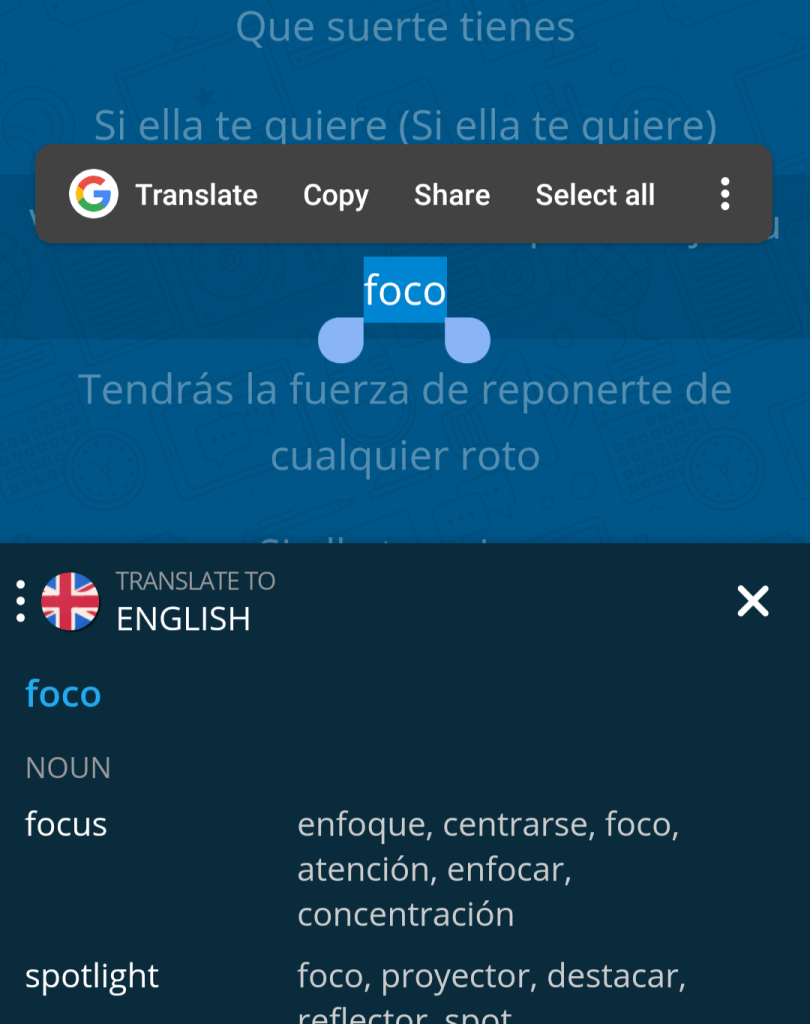Close the translation panel
The height and width of the screenshot is (1024, 810).
[x=752, y=601]
